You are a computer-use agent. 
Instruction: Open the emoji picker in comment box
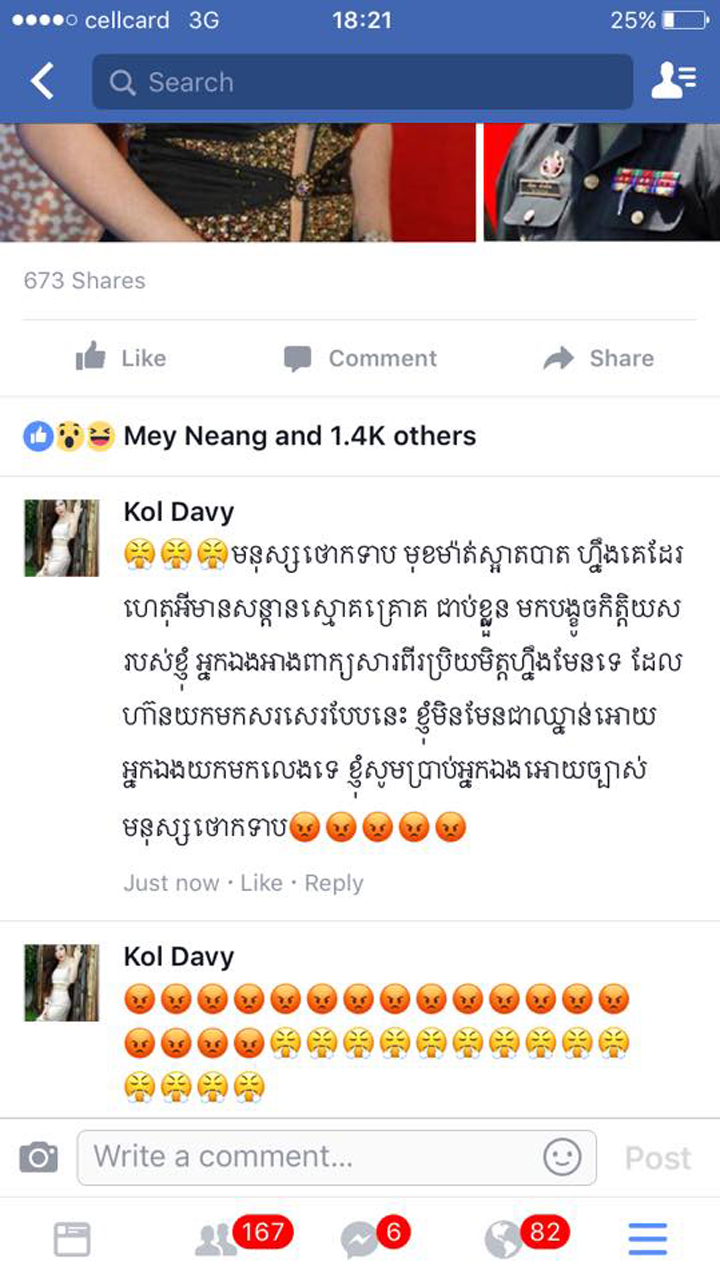(562, 1158)
